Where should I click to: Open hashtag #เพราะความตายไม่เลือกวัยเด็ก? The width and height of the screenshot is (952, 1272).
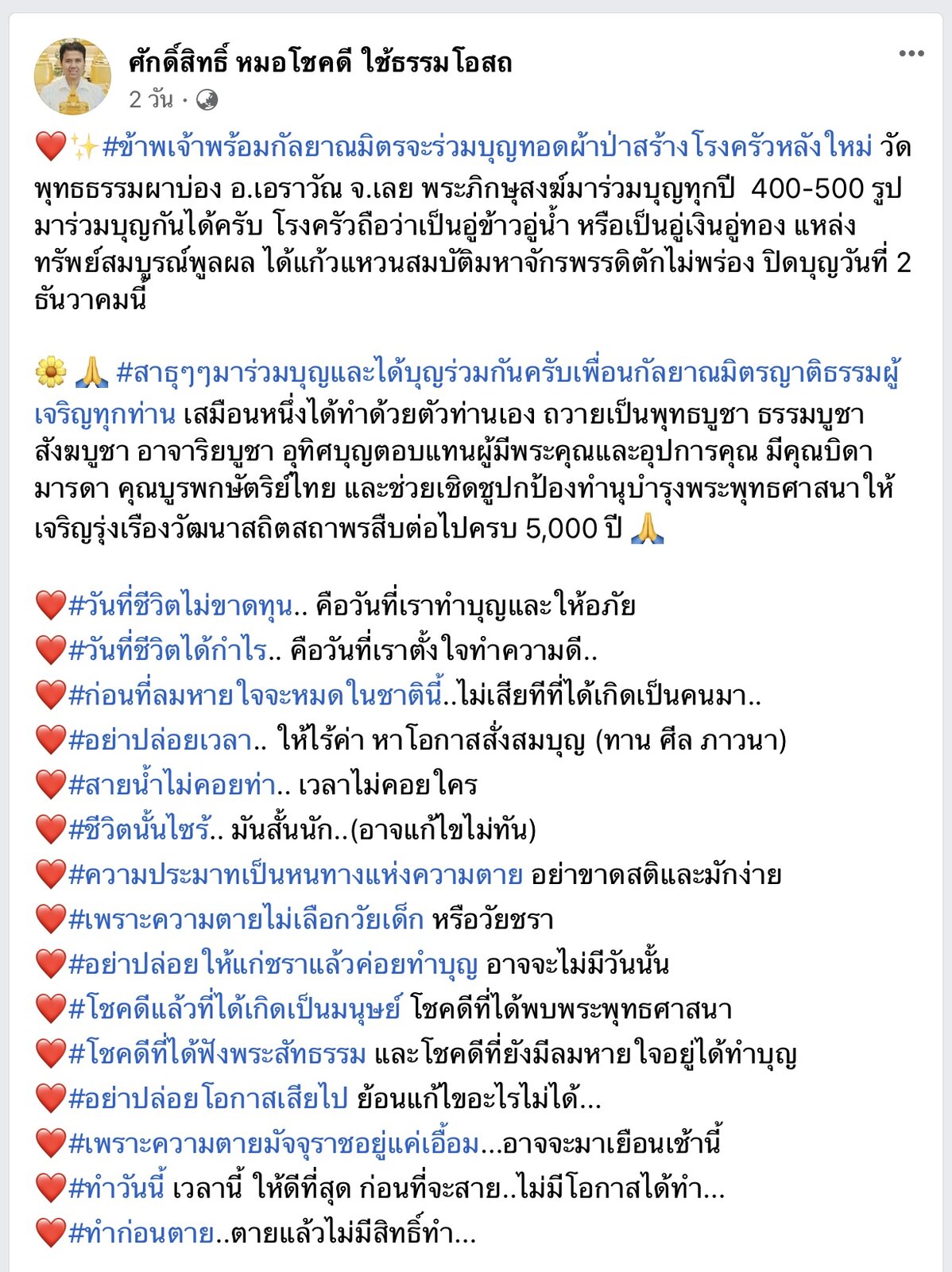pos(246,920)
